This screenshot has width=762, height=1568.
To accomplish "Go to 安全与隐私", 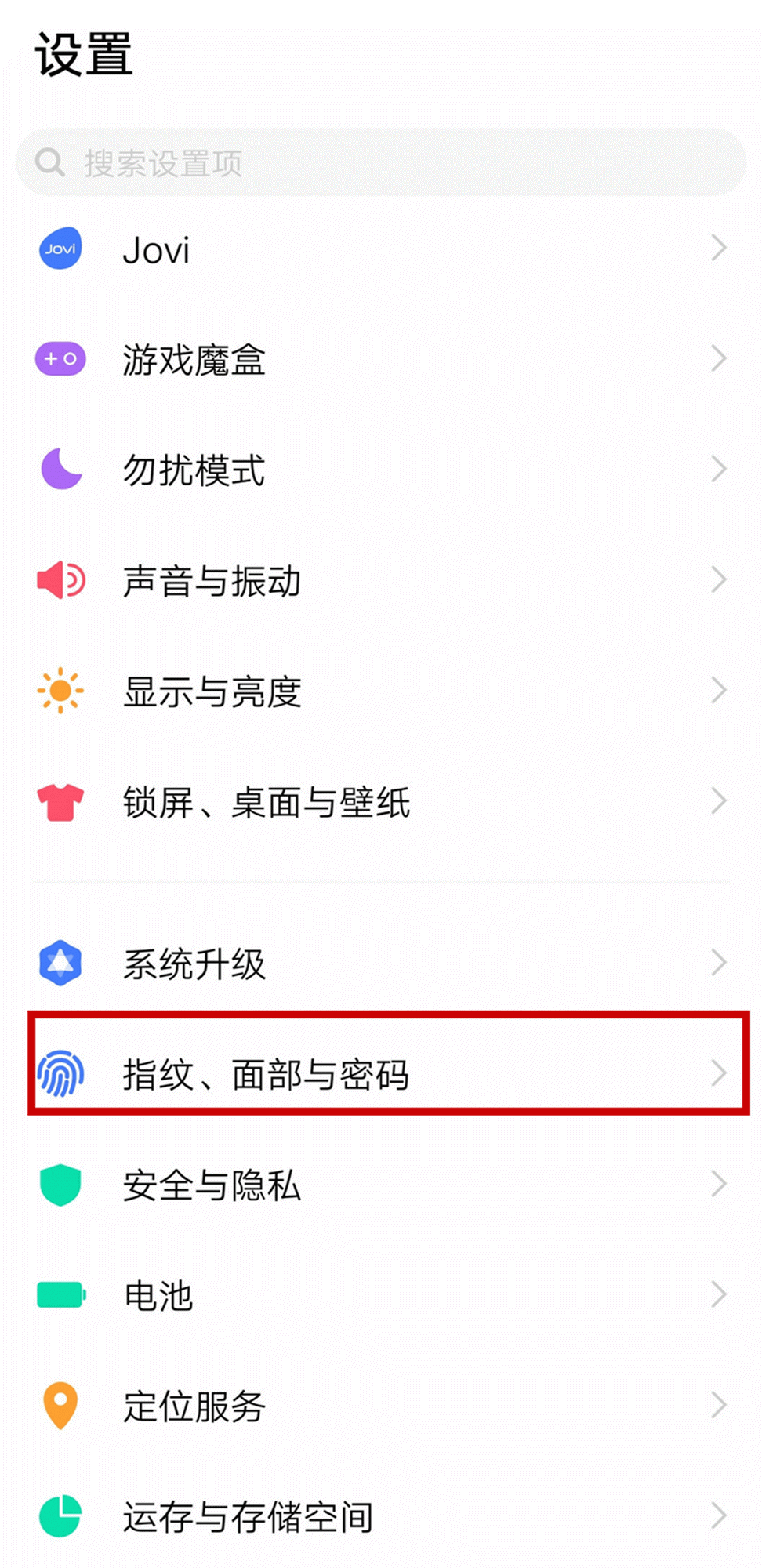I will (x=381, y=1185).
